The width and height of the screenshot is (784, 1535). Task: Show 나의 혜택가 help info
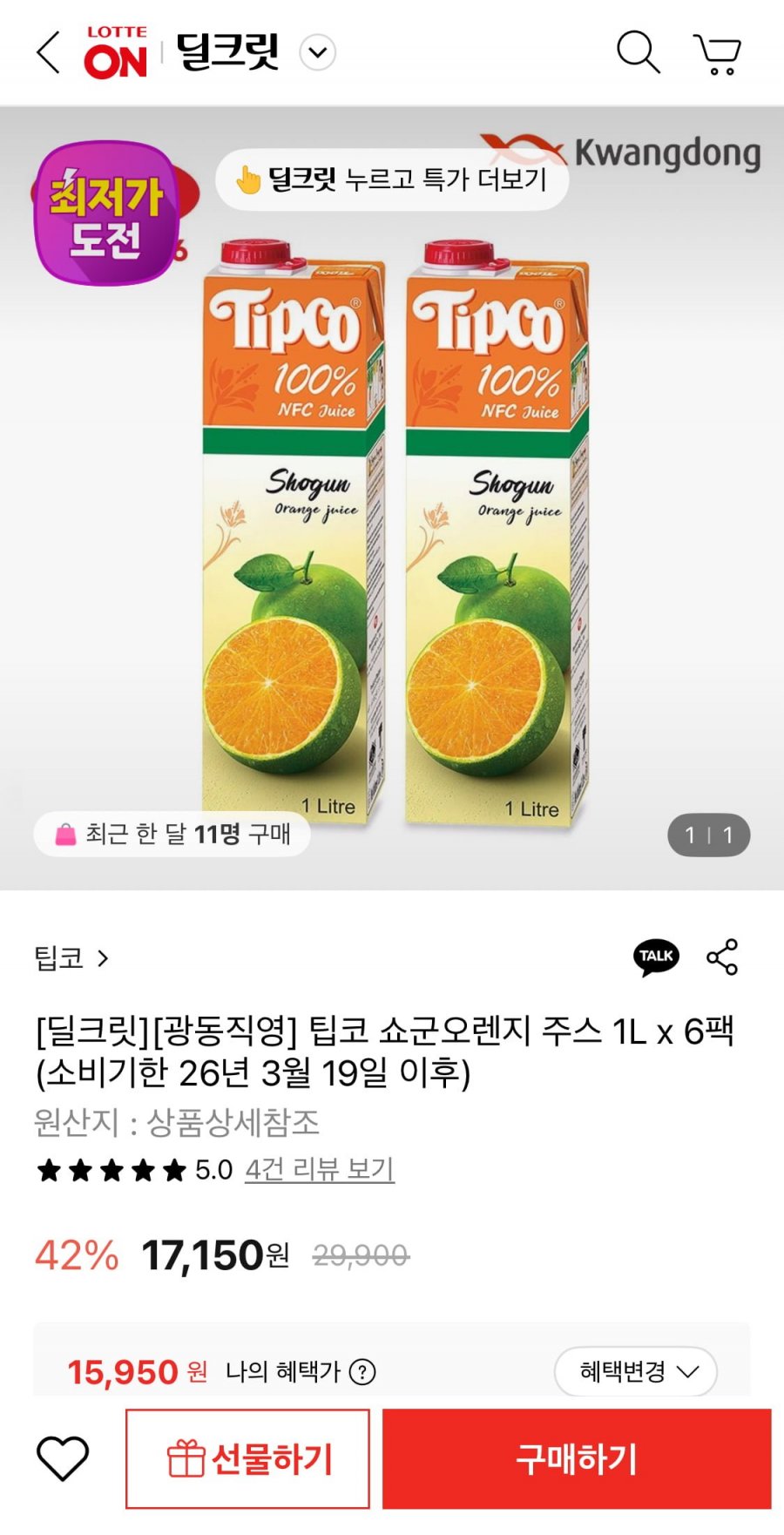click(362, 1372)
